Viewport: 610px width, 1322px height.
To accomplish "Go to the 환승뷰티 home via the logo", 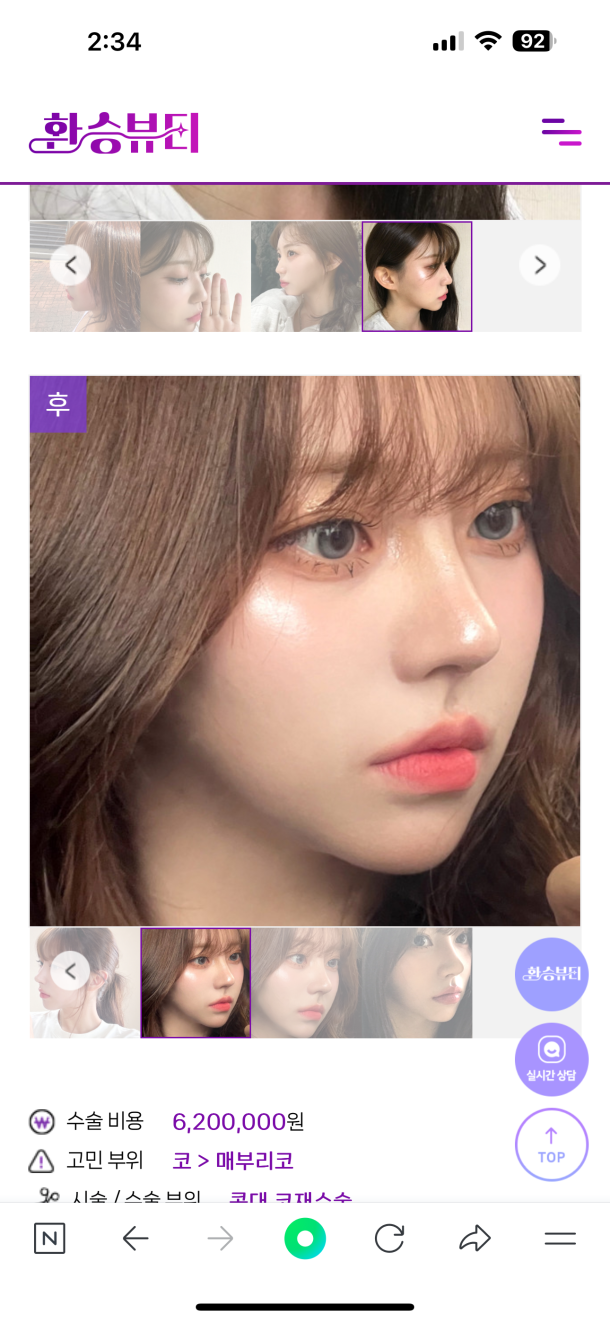I will (x=114, y=133).
